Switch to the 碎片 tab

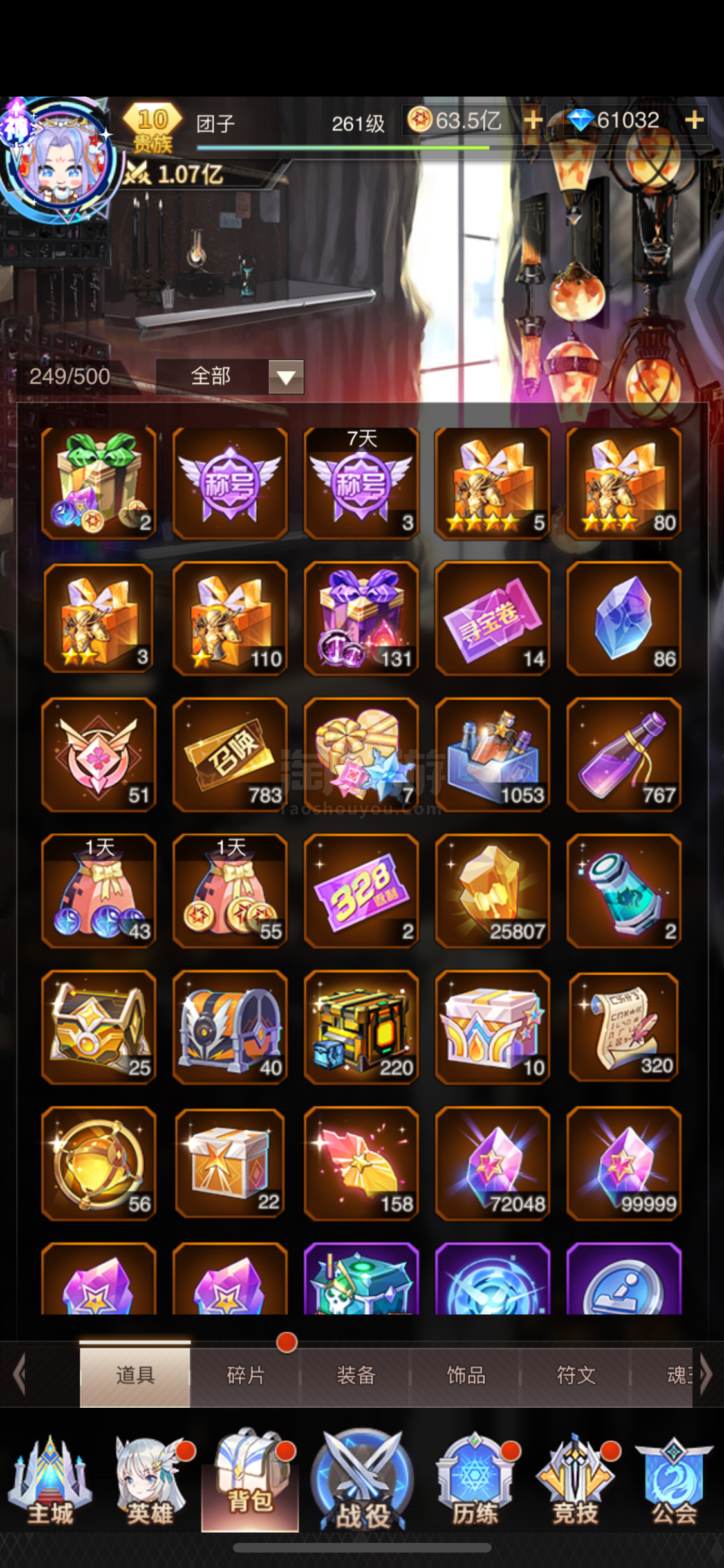245,1376
